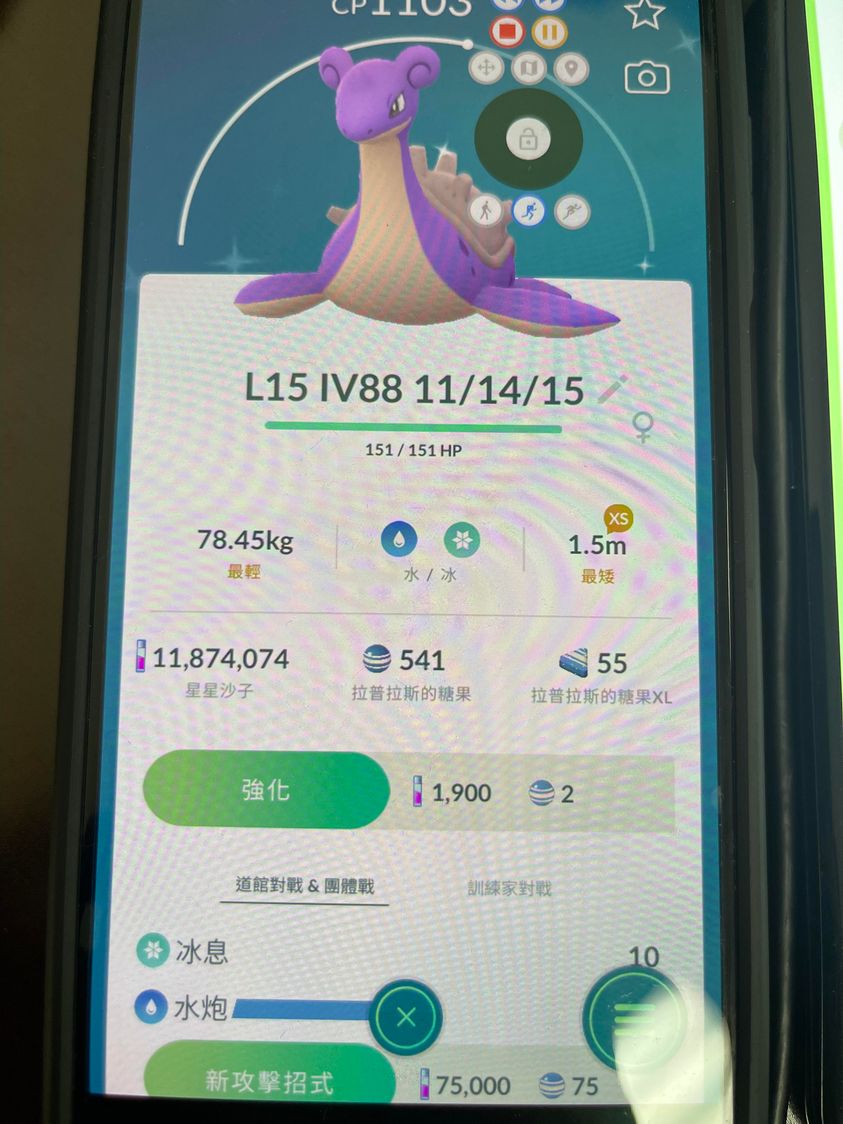Tap the yellow pause button in the overlay
Screen dimensions: 843x1124
coord(548,32)
